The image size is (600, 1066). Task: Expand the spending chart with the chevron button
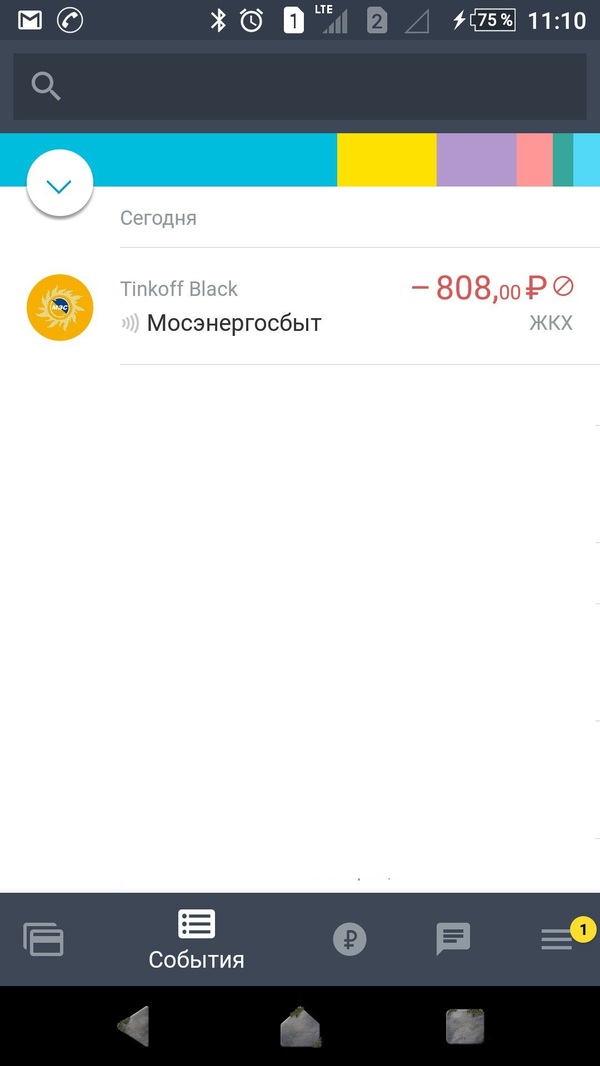60,184
